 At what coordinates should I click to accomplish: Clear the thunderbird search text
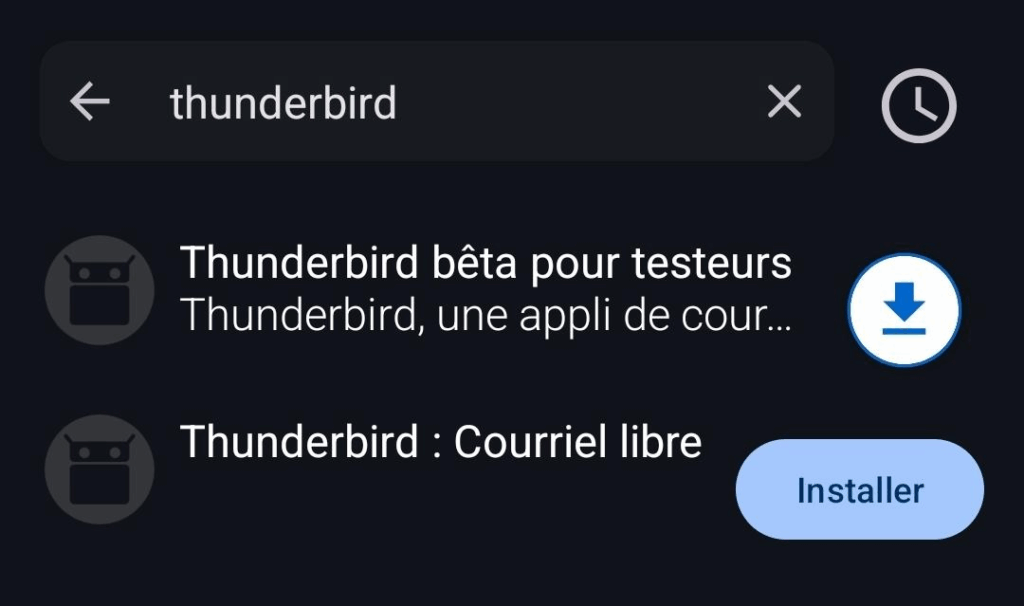coord(784,101)
